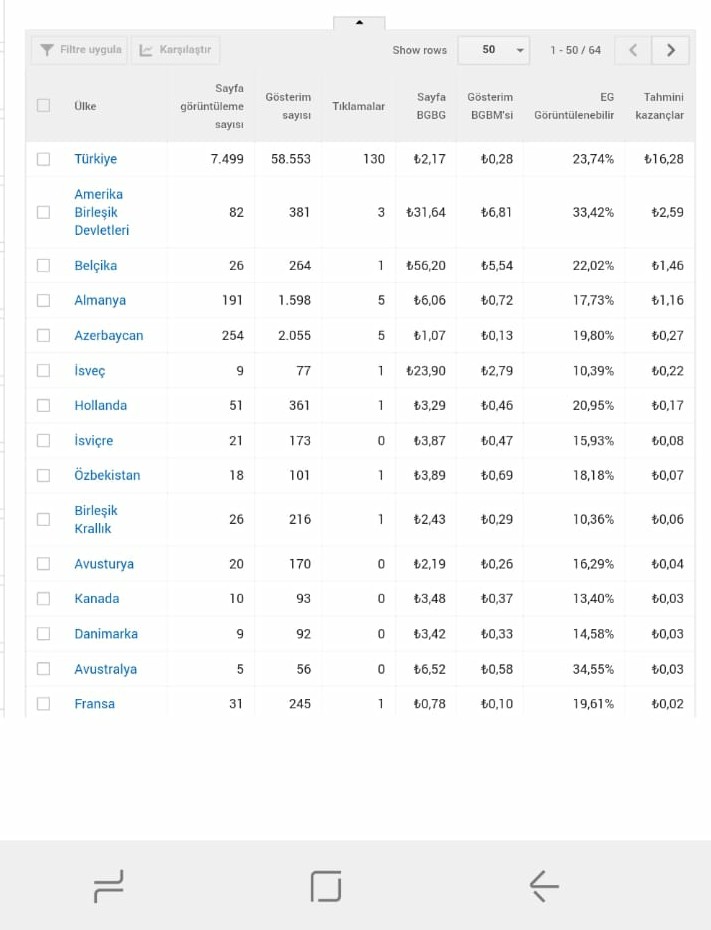Sort by Tahmini kazançlar column header
The width and height of the screenshot is (711, 930).
tap(659, 106)
